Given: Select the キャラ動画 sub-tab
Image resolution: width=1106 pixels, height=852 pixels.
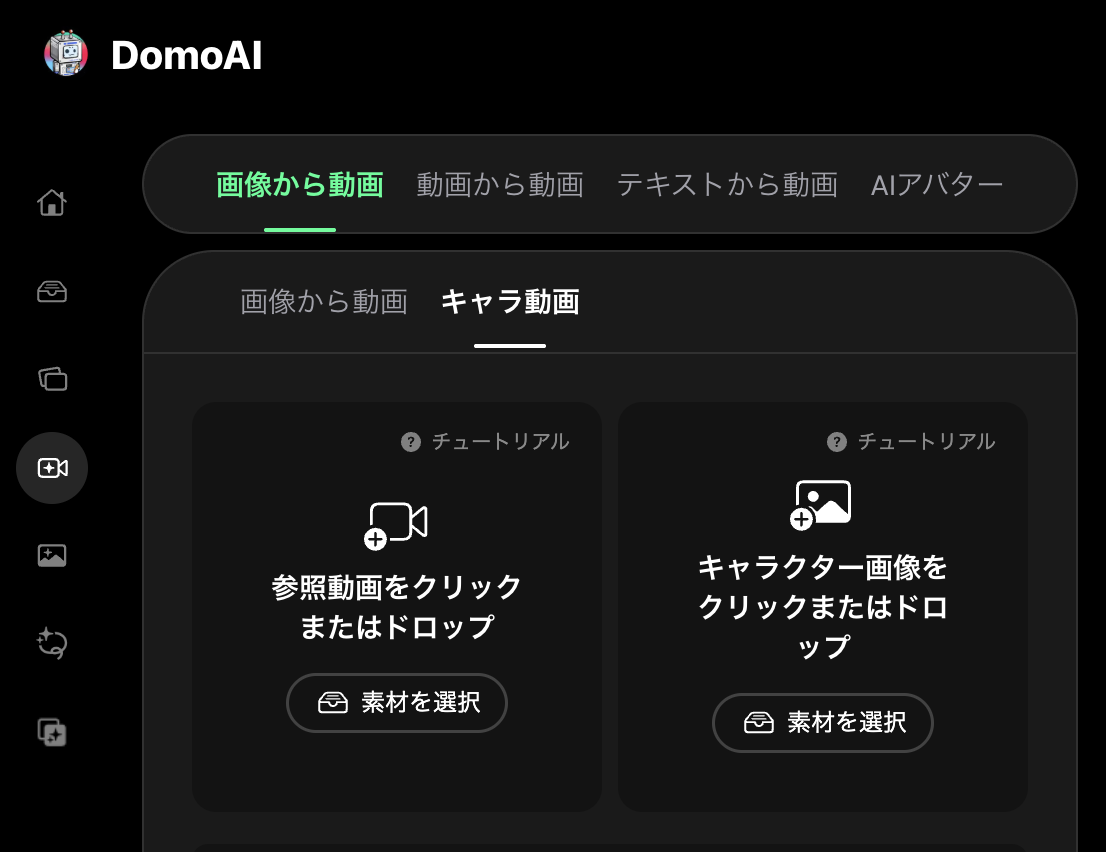Looking at the screenshot, I should tap(509, 302).
